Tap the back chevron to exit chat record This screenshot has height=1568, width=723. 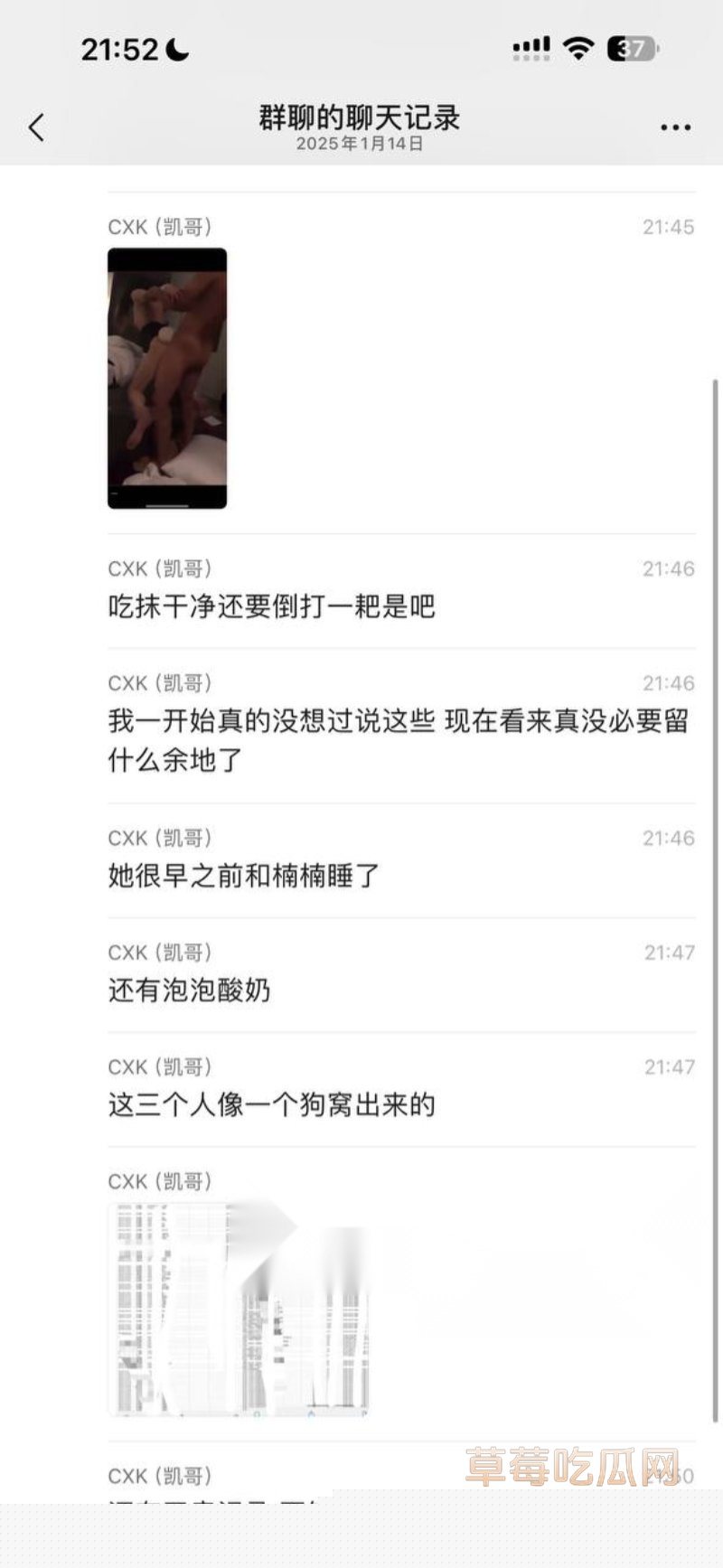(36, 127)
